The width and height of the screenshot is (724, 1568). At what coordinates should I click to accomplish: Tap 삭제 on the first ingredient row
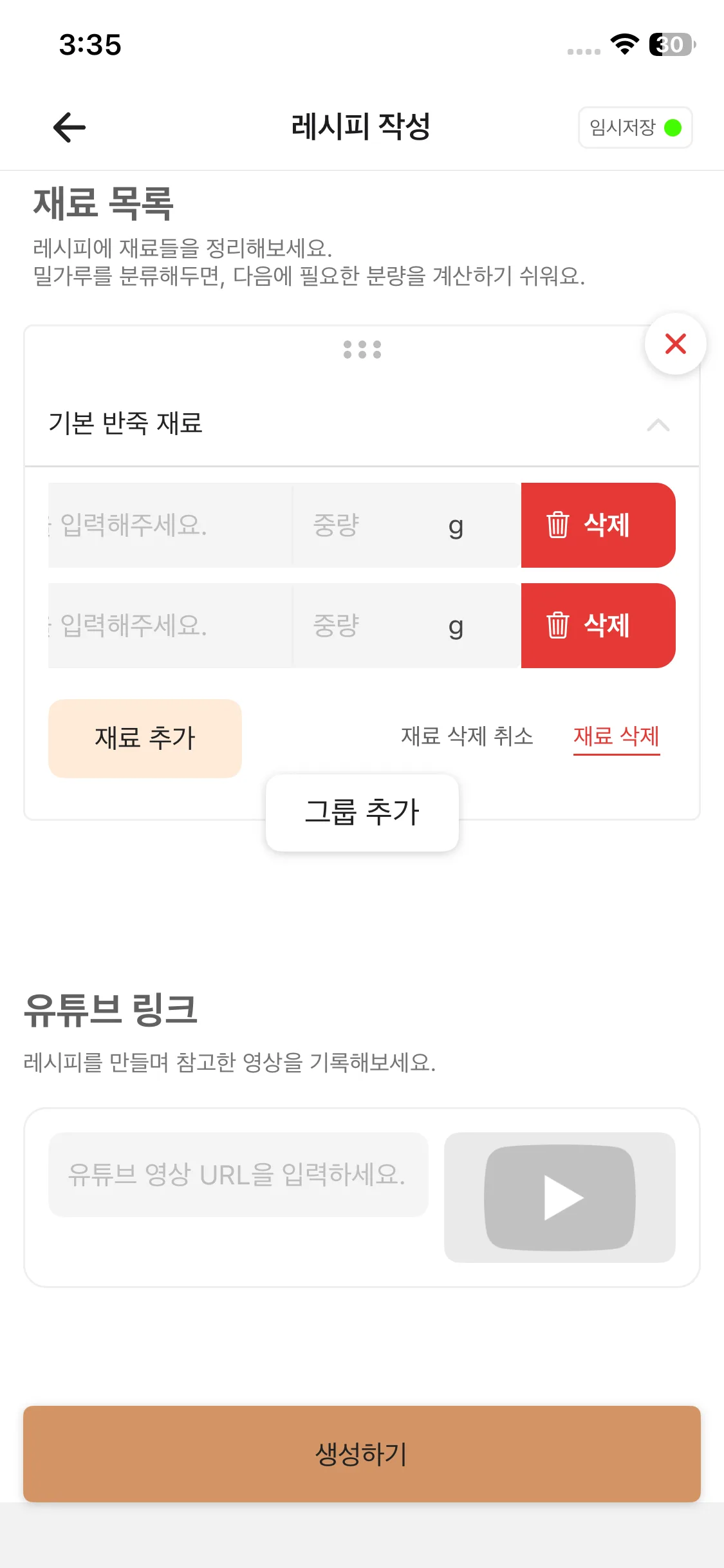tap(598, 525)
